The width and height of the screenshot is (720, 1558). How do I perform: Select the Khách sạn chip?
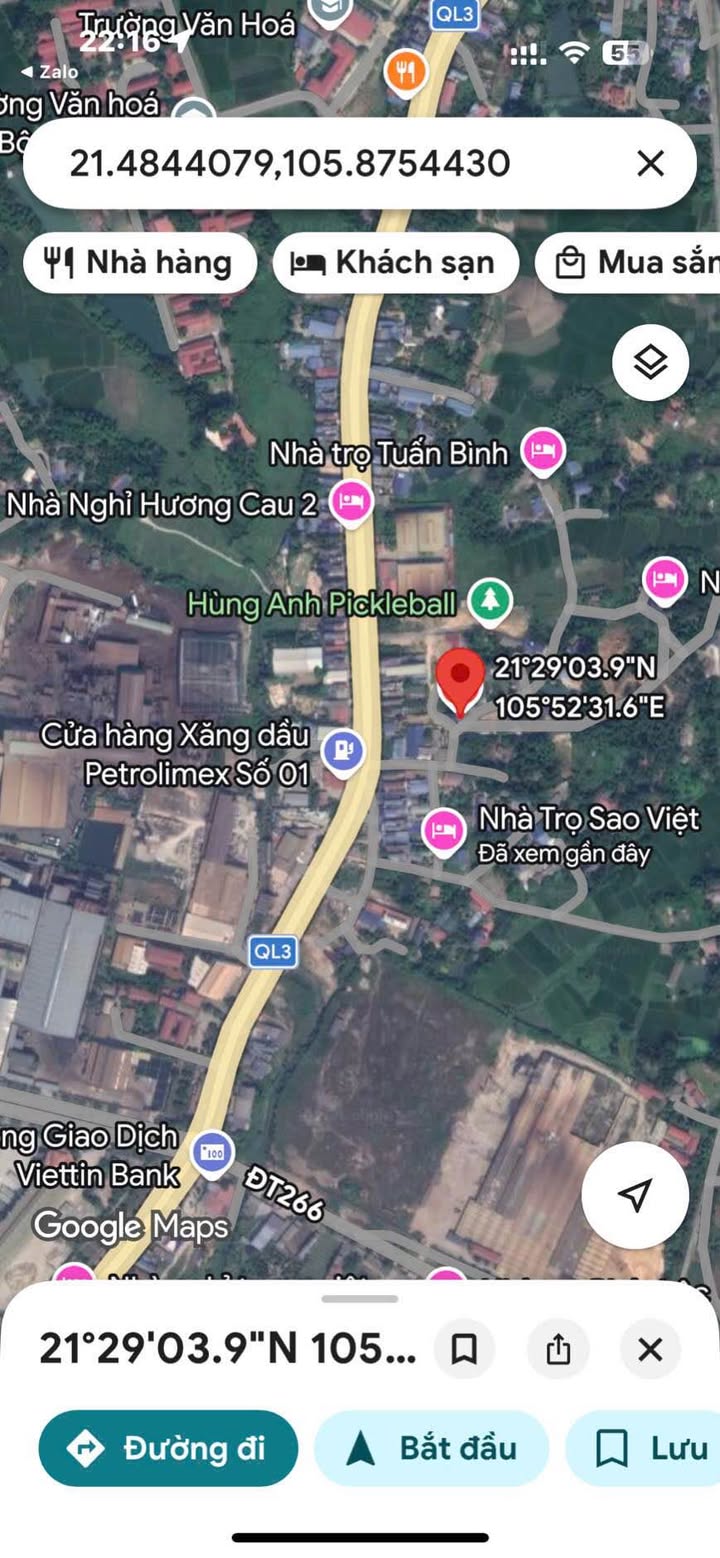tap(395, 263)
